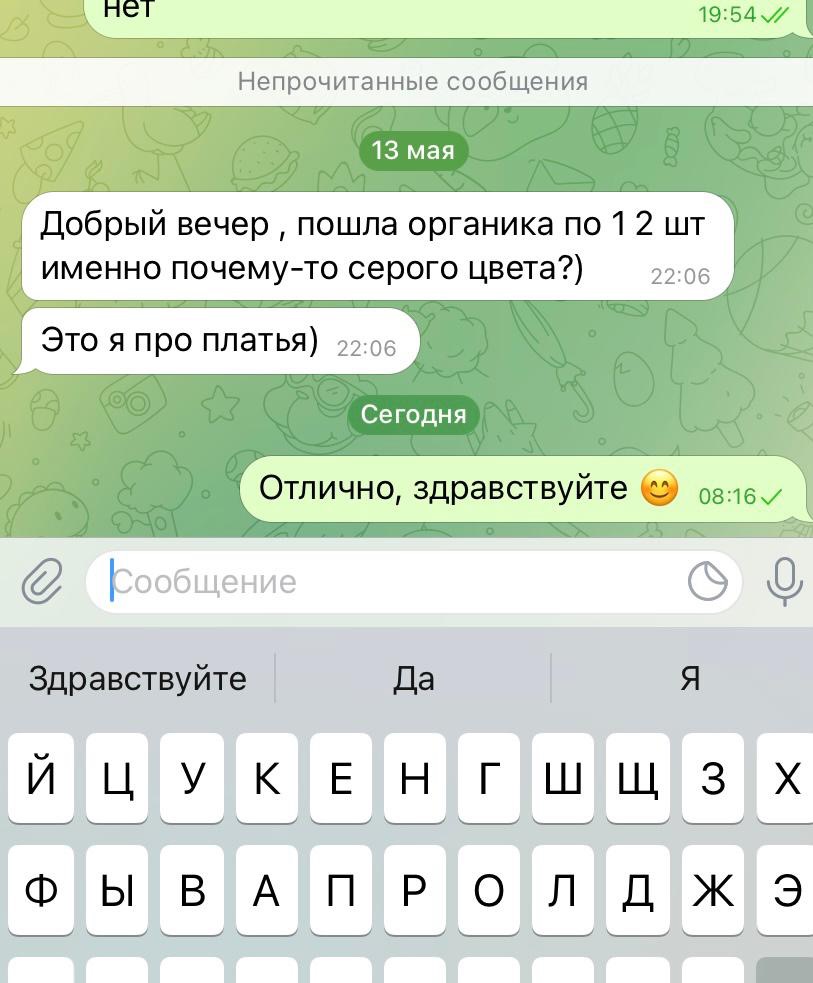Insert suggestion Я
The height and width of the screenshot is (983, 813).
[x=689, y=678]
